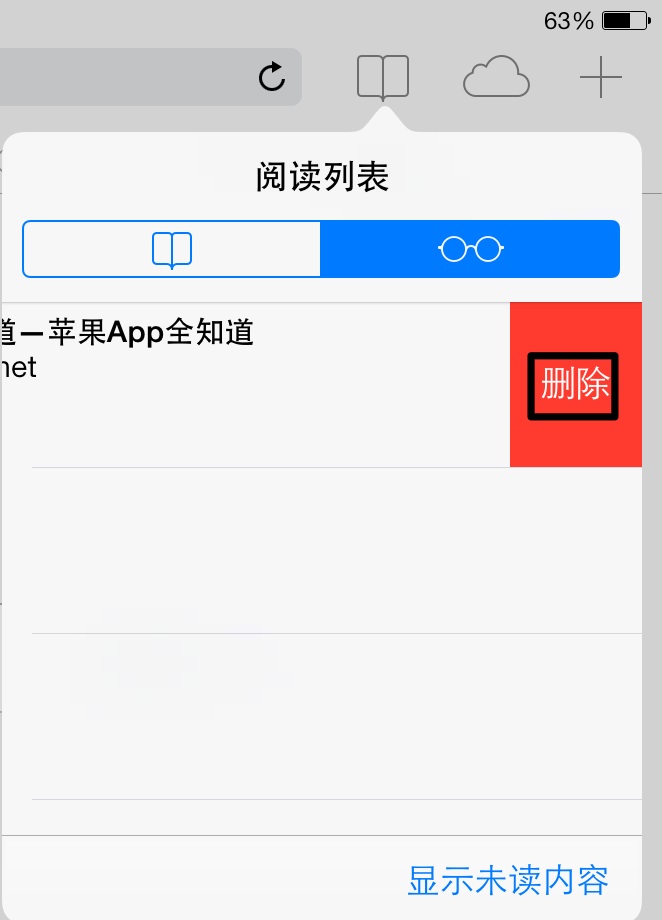Screen dimensions: 662x920
Task: Open iCloud Tabs
Action: (x=496, y=77)
